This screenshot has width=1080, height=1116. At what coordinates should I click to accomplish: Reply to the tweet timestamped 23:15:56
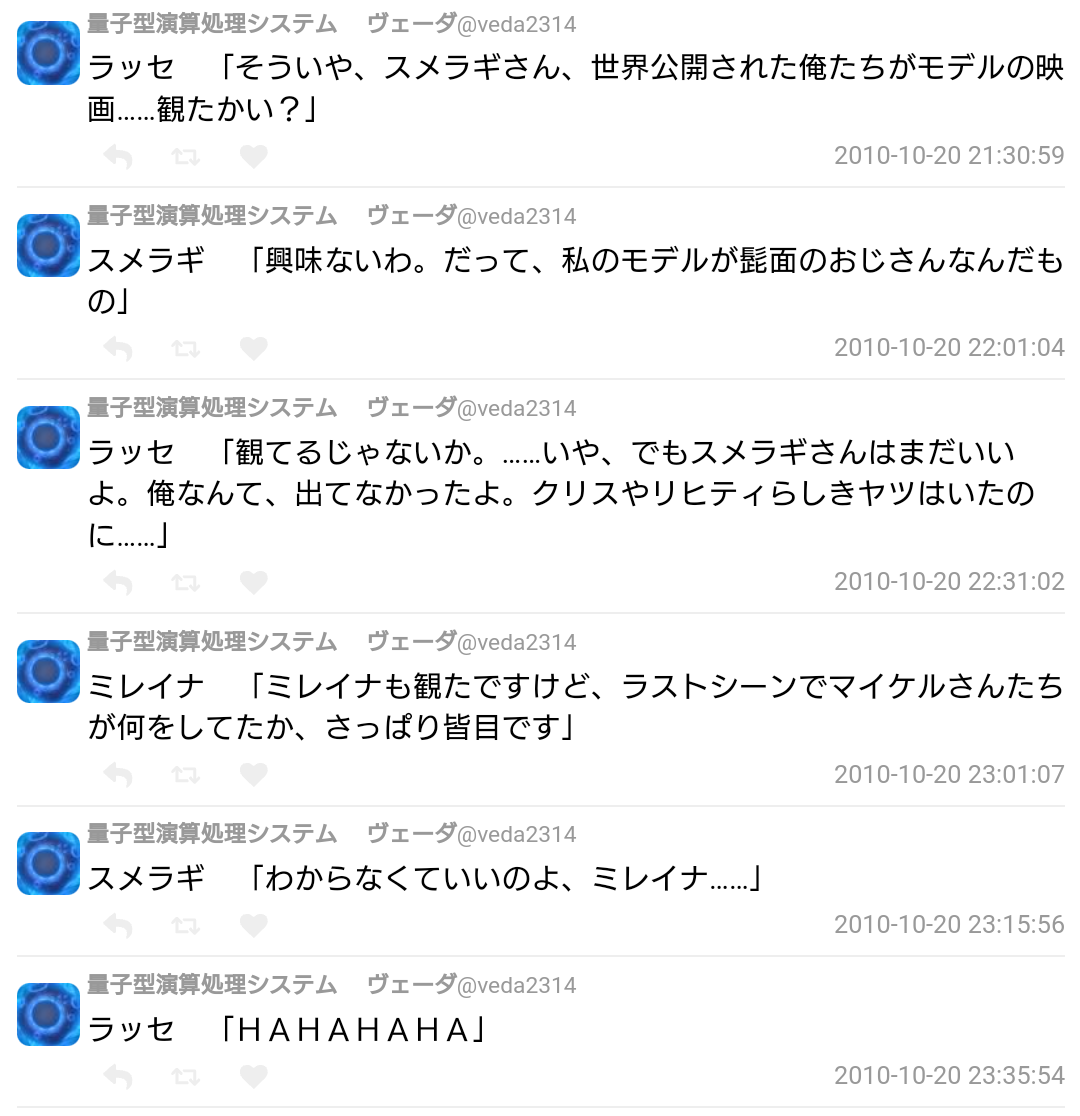coord(118,926)
